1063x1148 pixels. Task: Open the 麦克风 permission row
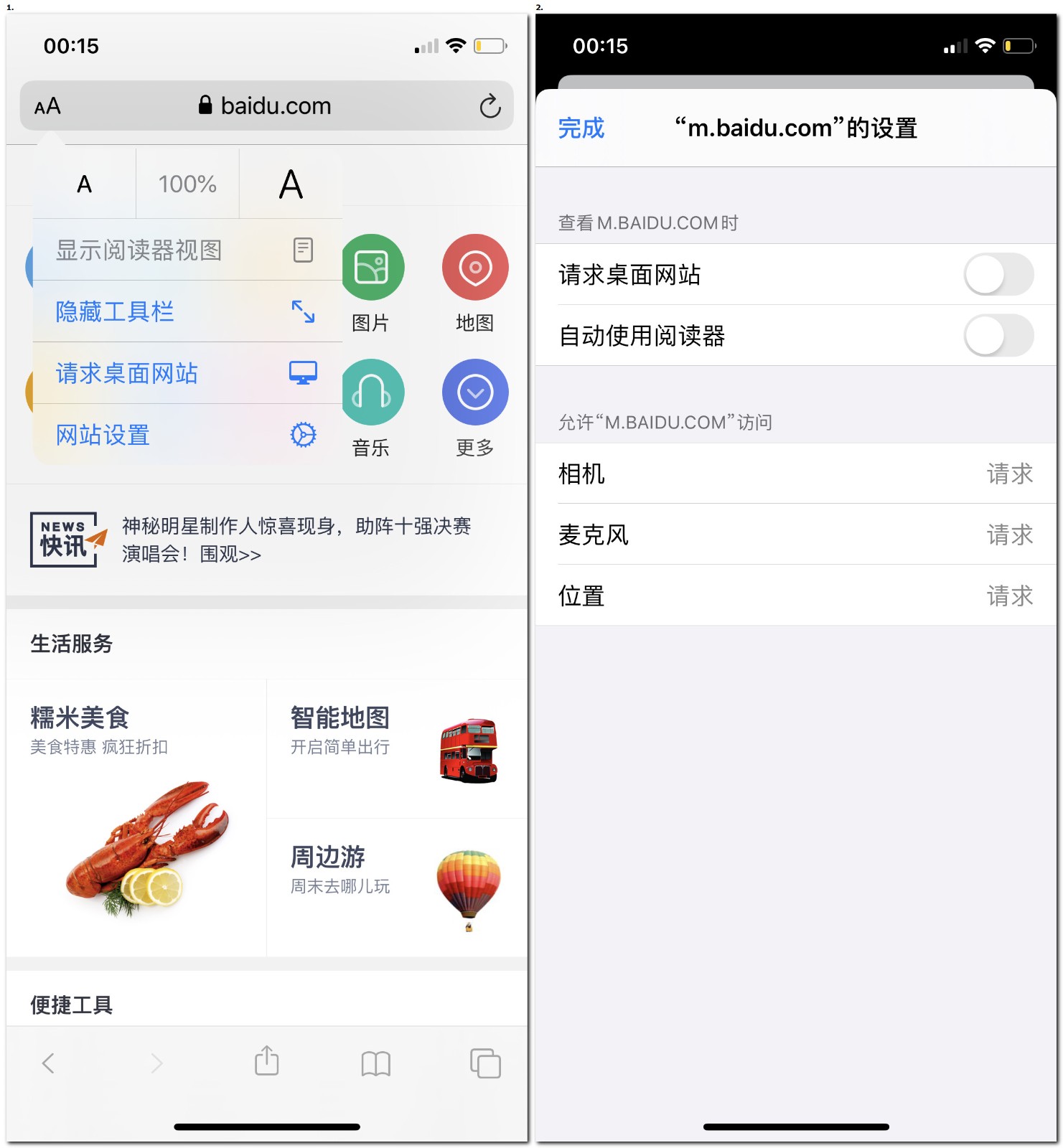[795, 535]
